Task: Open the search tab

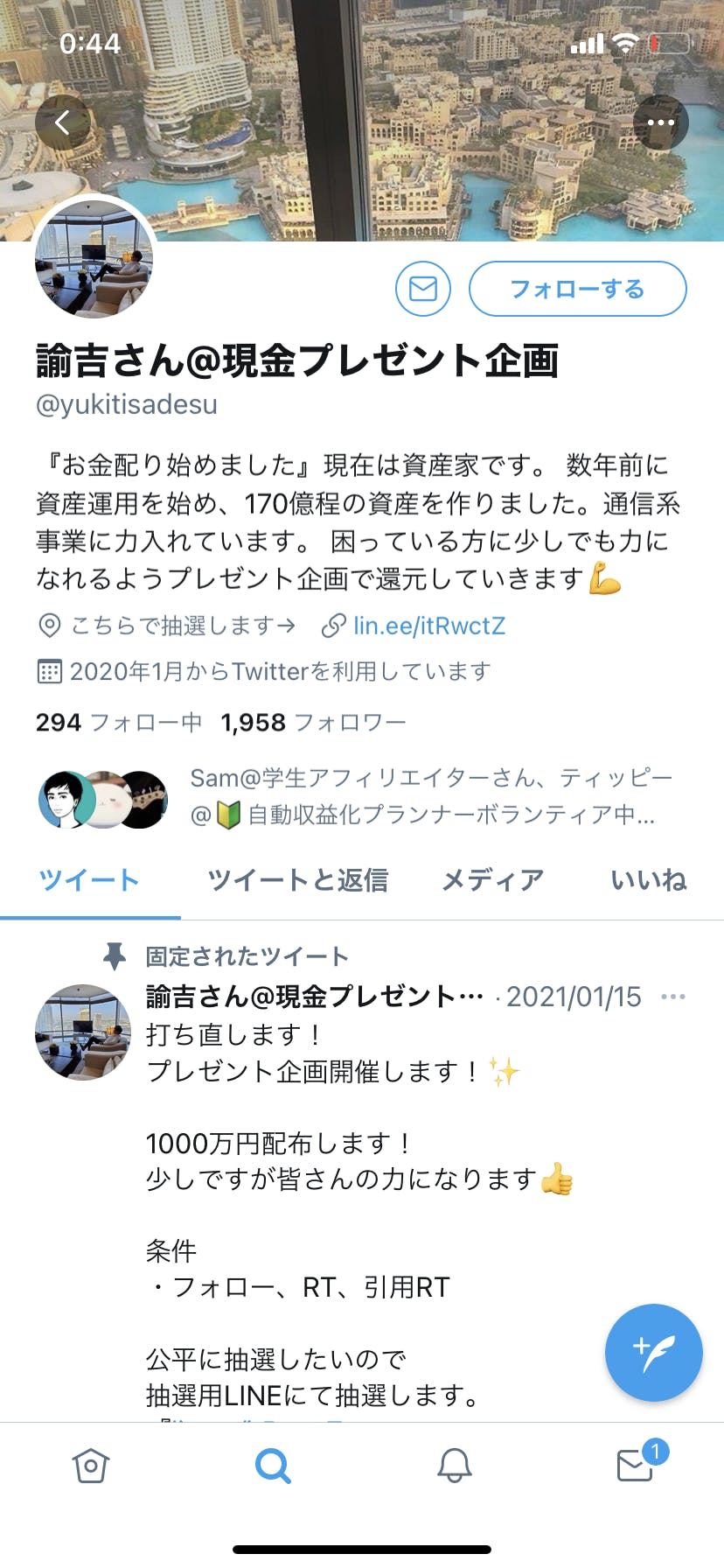Action: coord(273,1465)
